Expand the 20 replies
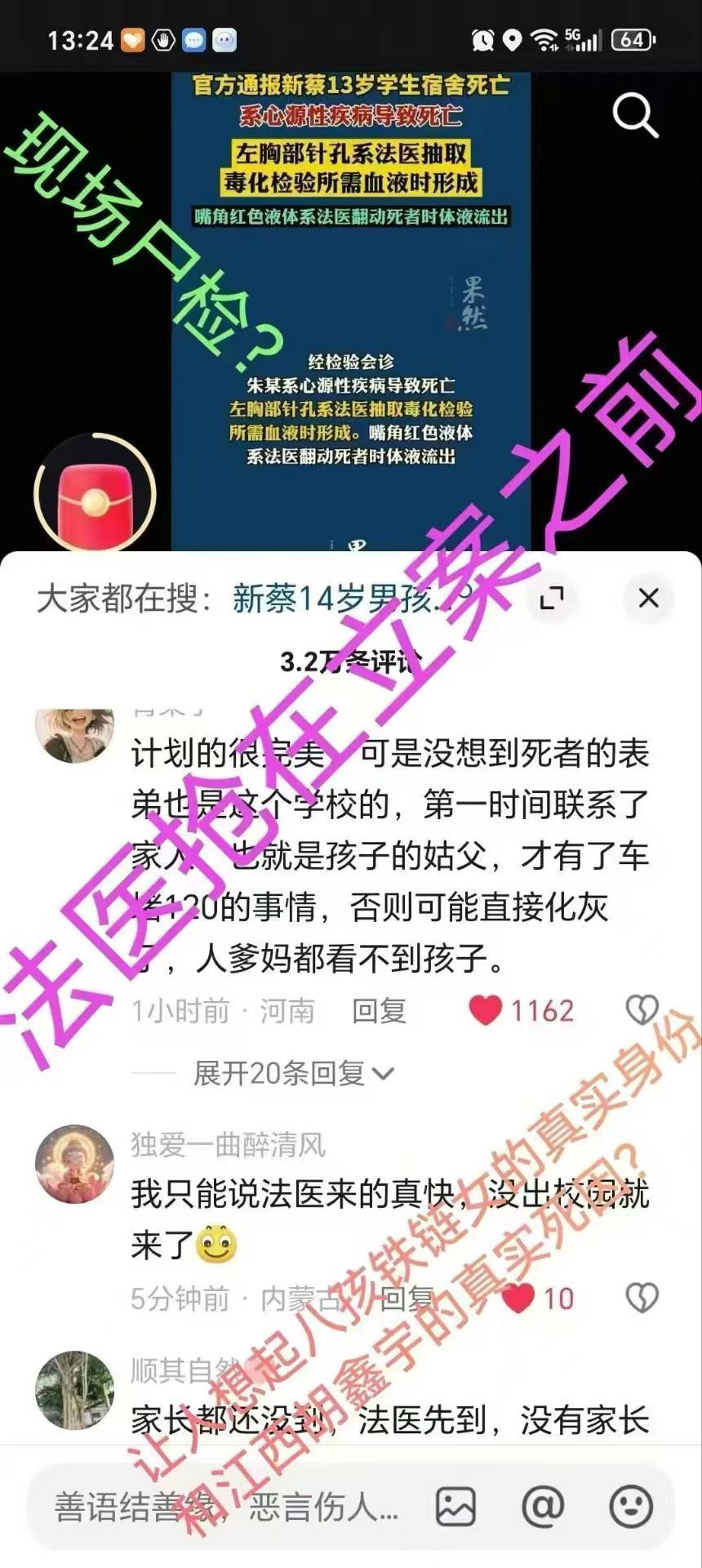The width and height of the screenshot is (702, 1568). click(292, 1073)
